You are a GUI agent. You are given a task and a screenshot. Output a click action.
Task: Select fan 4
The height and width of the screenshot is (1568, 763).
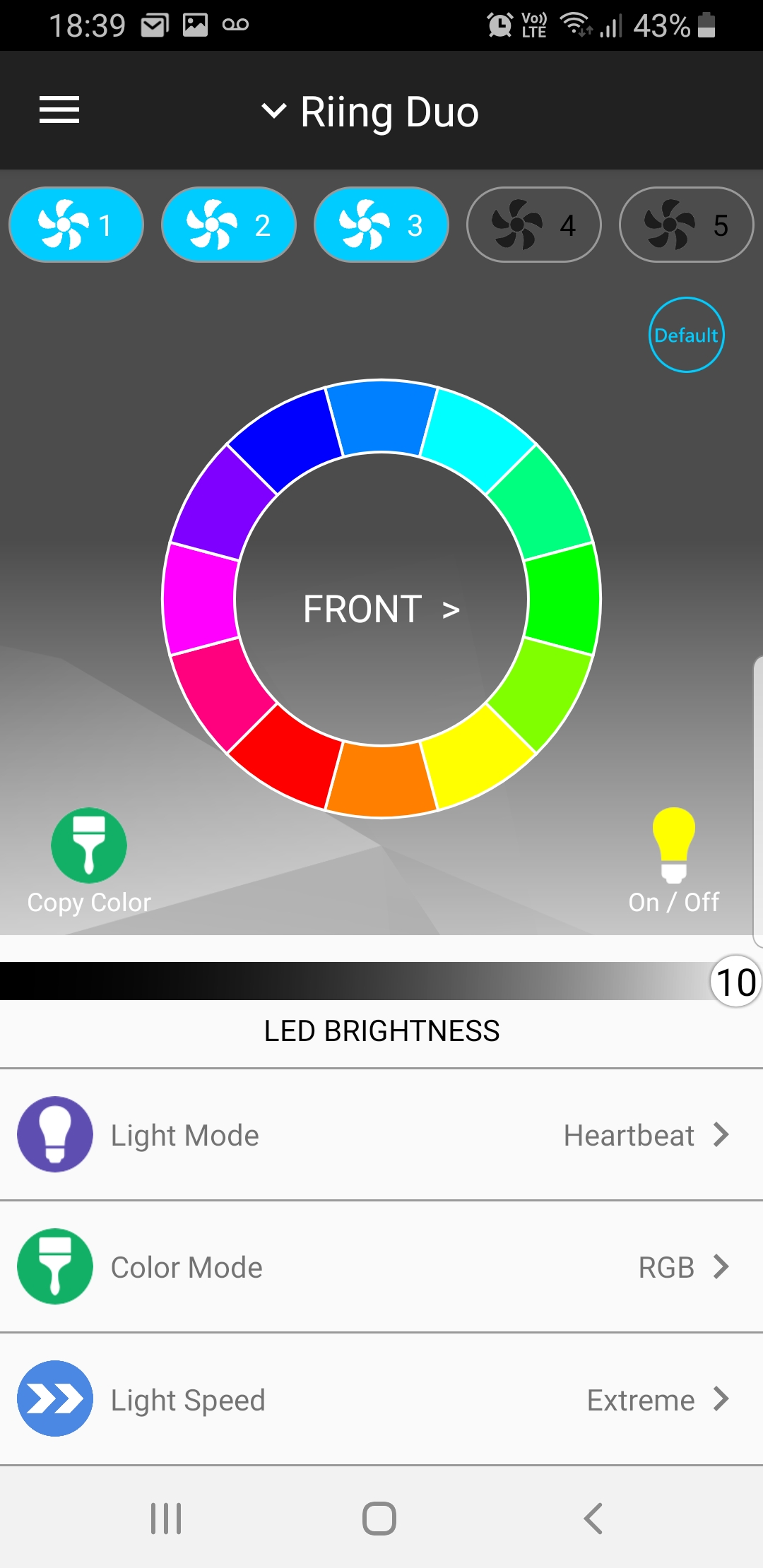coord(534,225)
